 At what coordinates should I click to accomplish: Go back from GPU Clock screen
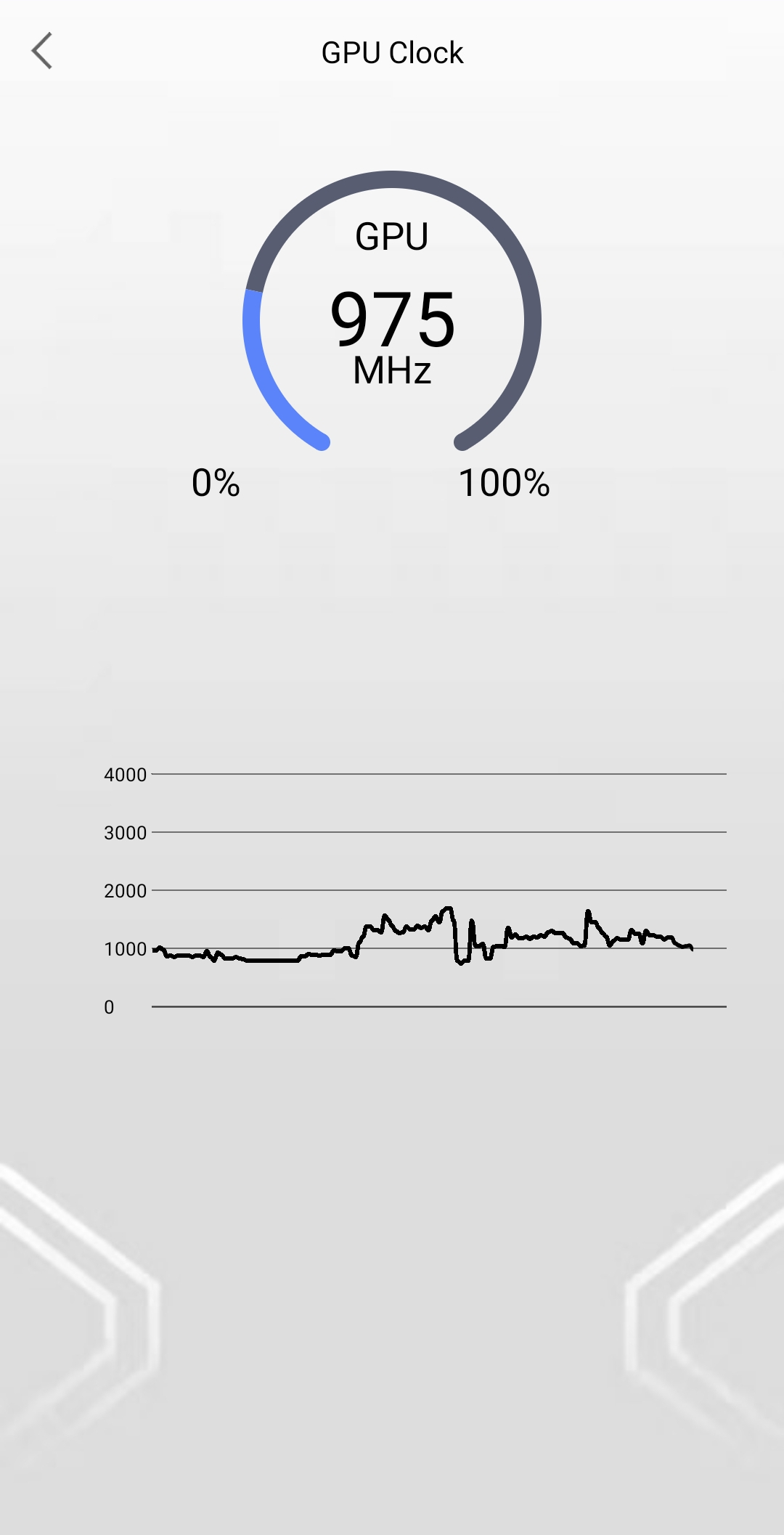[42, 51]
